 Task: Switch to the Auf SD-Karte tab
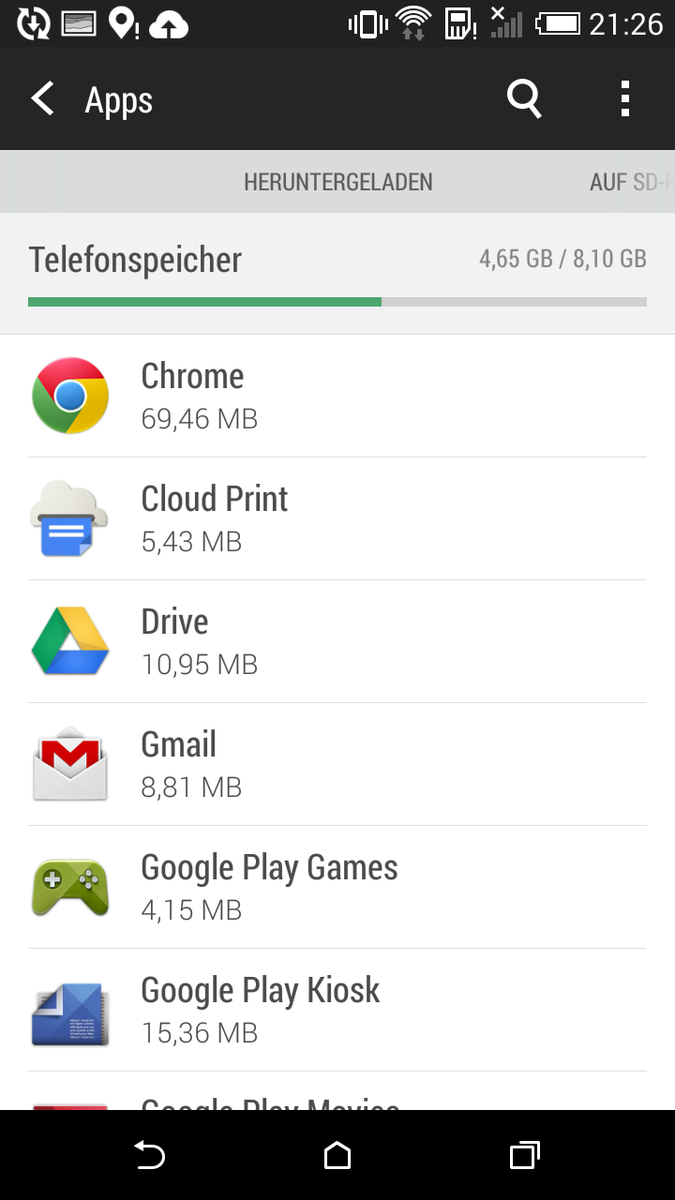point(630,182)
